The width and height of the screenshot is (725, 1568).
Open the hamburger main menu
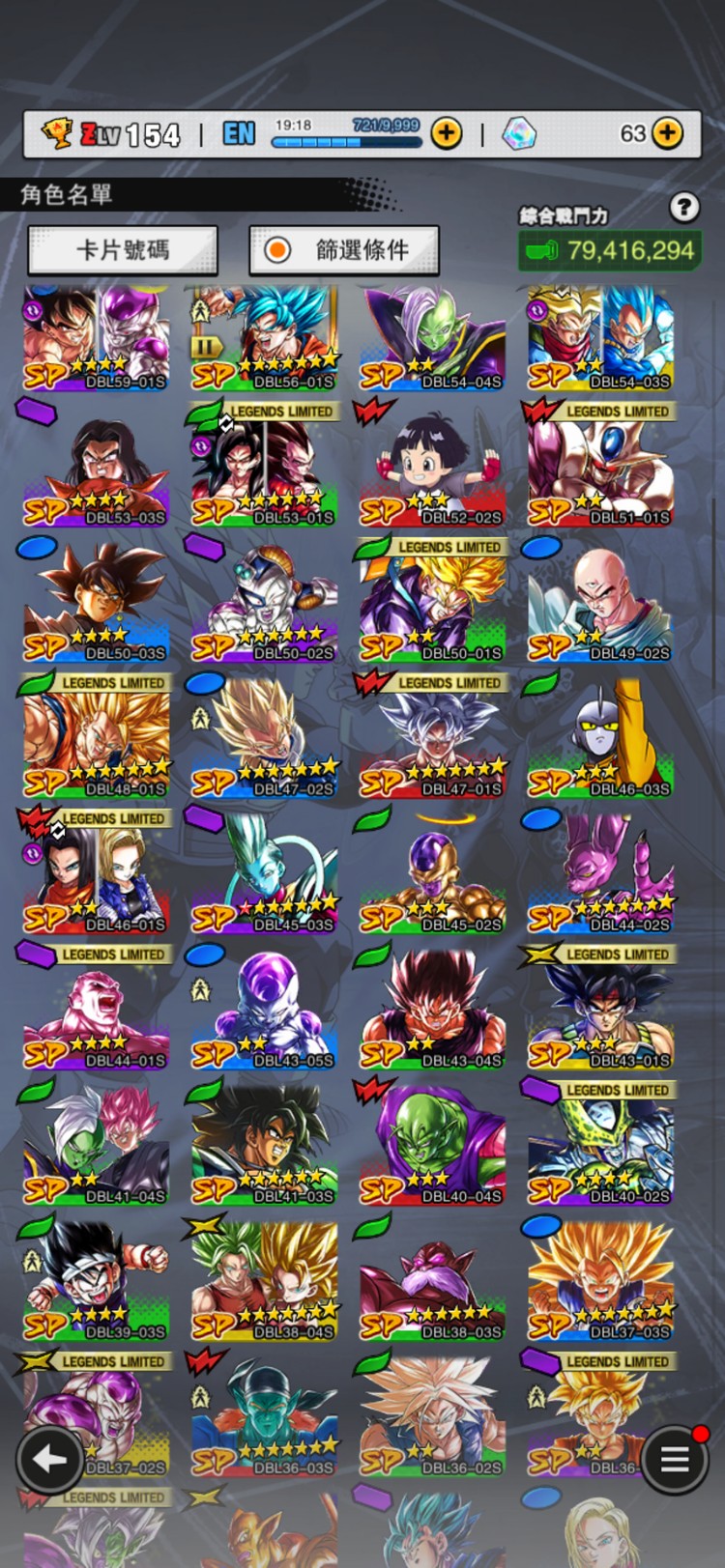point(674,1460)
